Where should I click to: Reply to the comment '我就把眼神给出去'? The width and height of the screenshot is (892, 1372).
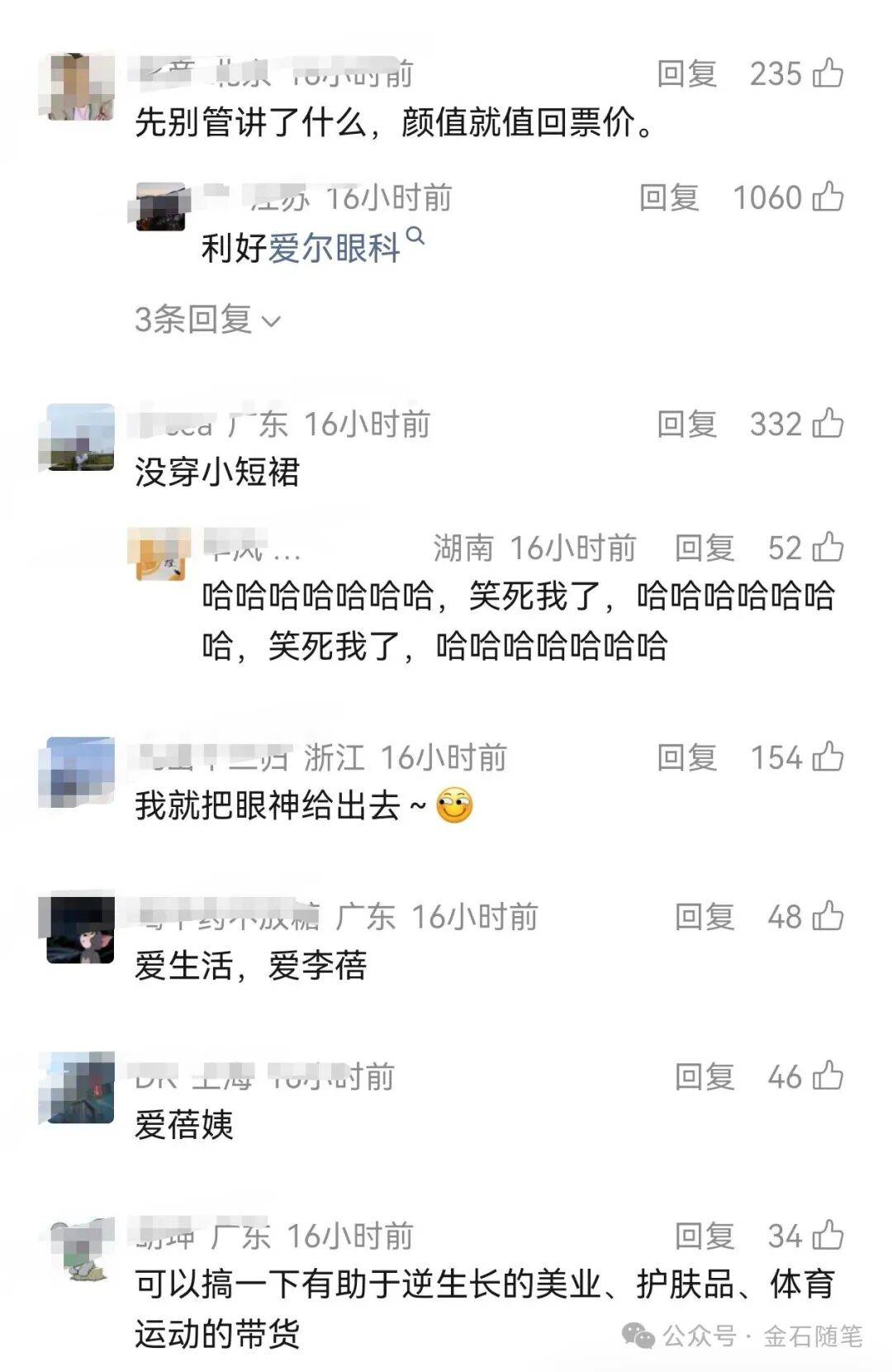[x=686, y=757]
